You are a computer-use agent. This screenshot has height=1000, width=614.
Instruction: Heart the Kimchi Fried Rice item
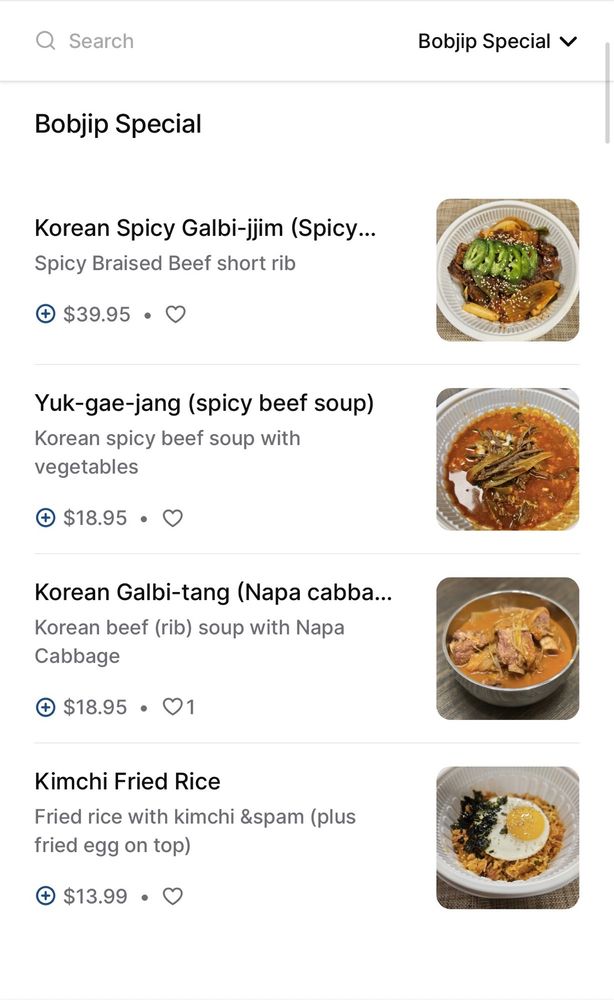coord(173,896)
